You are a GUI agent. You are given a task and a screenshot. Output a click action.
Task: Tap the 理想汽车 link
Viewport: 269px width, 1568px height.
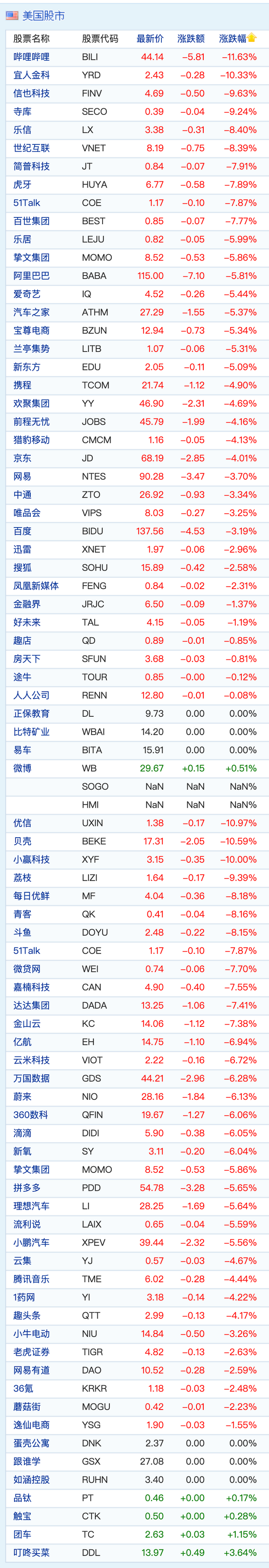coord(32,1206)
